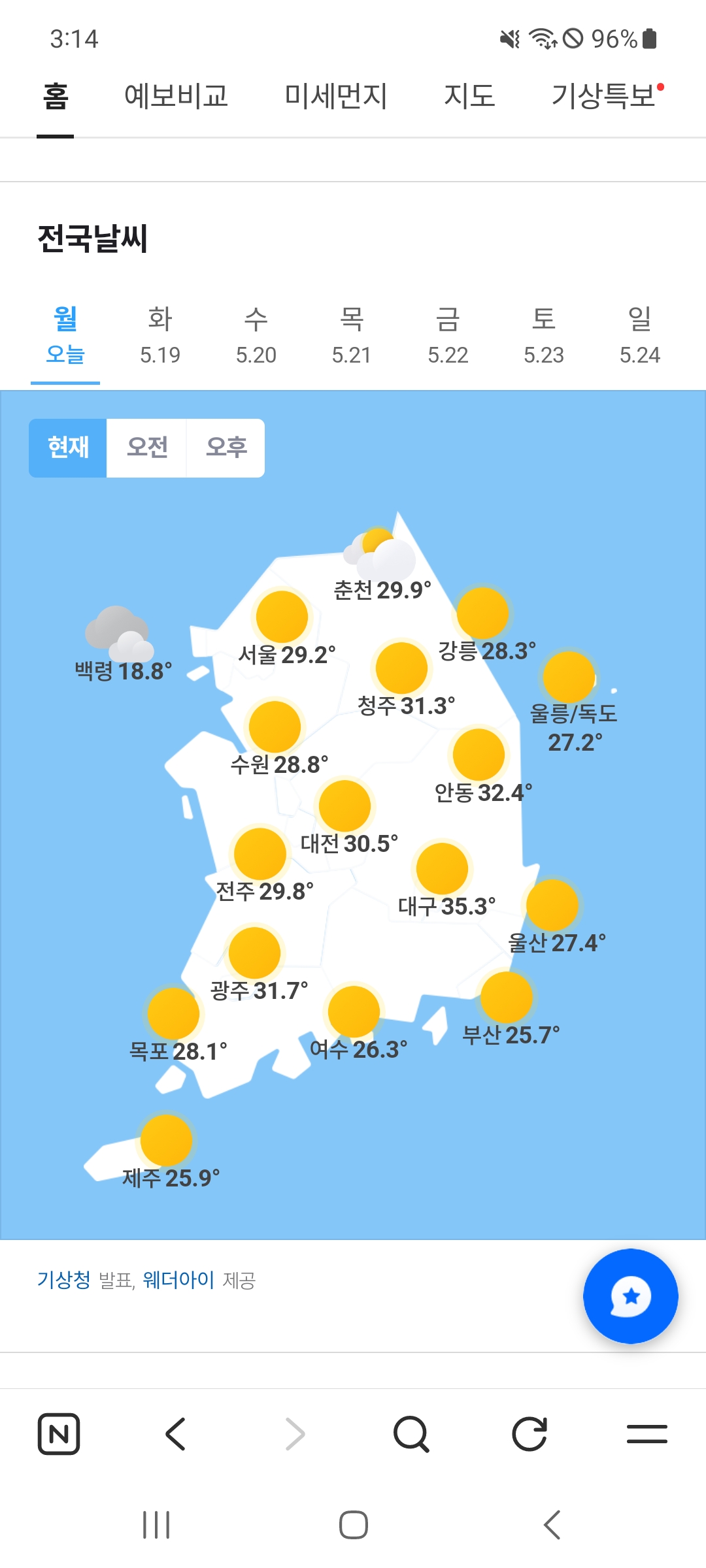Viewport: 706px width, 1568px height.
Task: Select 수 5.20 forecast day
Action: tap(256, 336)
